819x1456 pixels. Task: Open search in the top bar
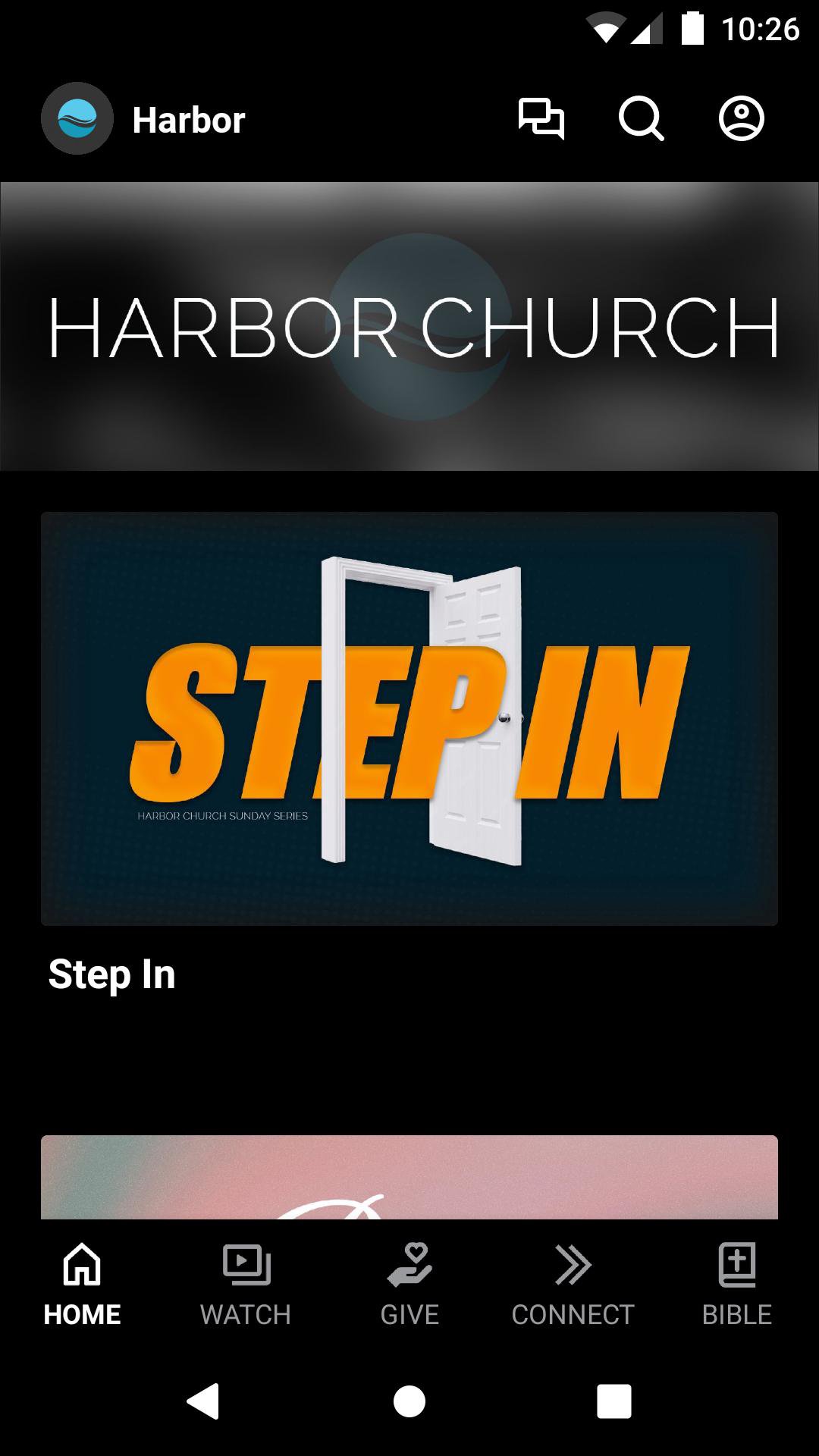641,119
